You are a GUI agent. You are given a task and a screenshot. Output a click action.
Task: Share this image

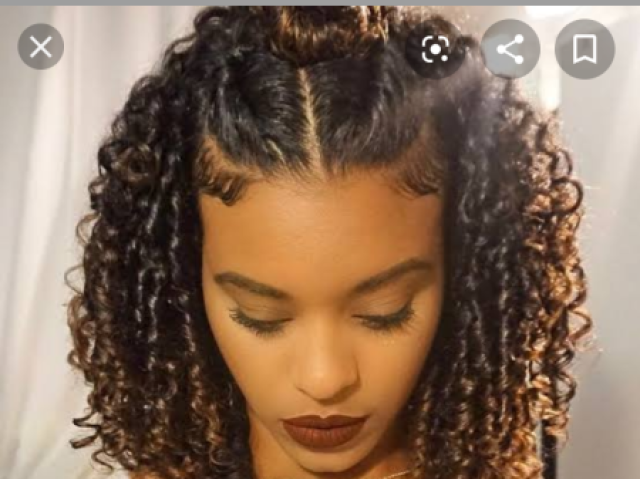[x=510, y=49]
